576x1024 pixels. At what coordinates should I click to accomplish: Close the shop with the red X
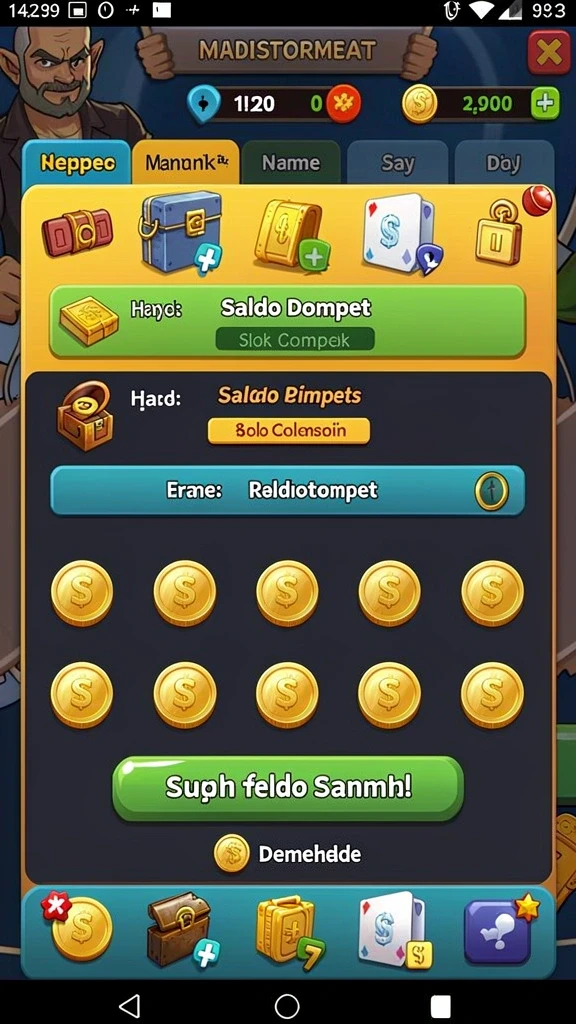pyautogui.click(x=549, y=52)
